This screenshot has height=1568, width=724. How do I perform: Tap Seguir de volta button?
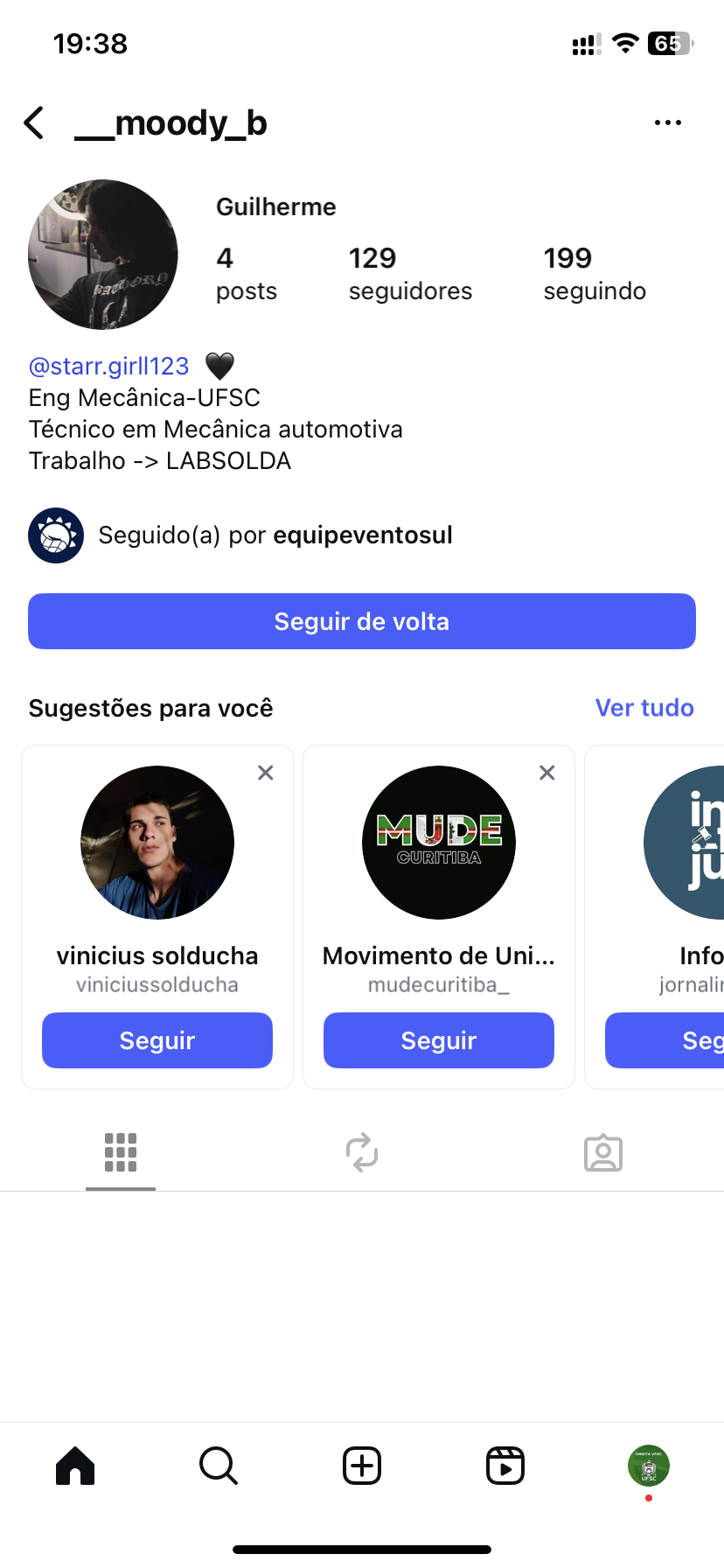[x=362, y=621]
